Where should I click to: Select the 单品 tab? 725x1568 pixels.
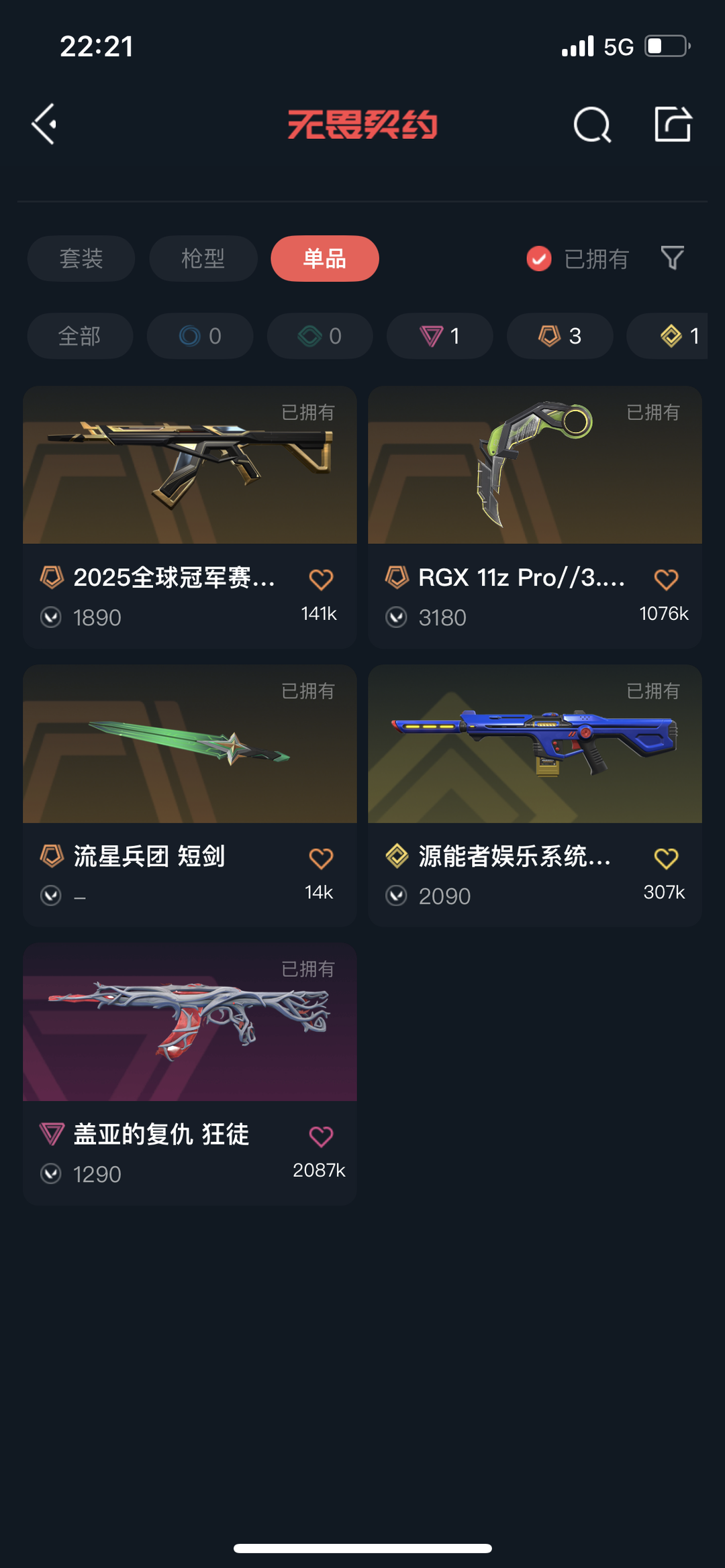click(x=324, y=258)
